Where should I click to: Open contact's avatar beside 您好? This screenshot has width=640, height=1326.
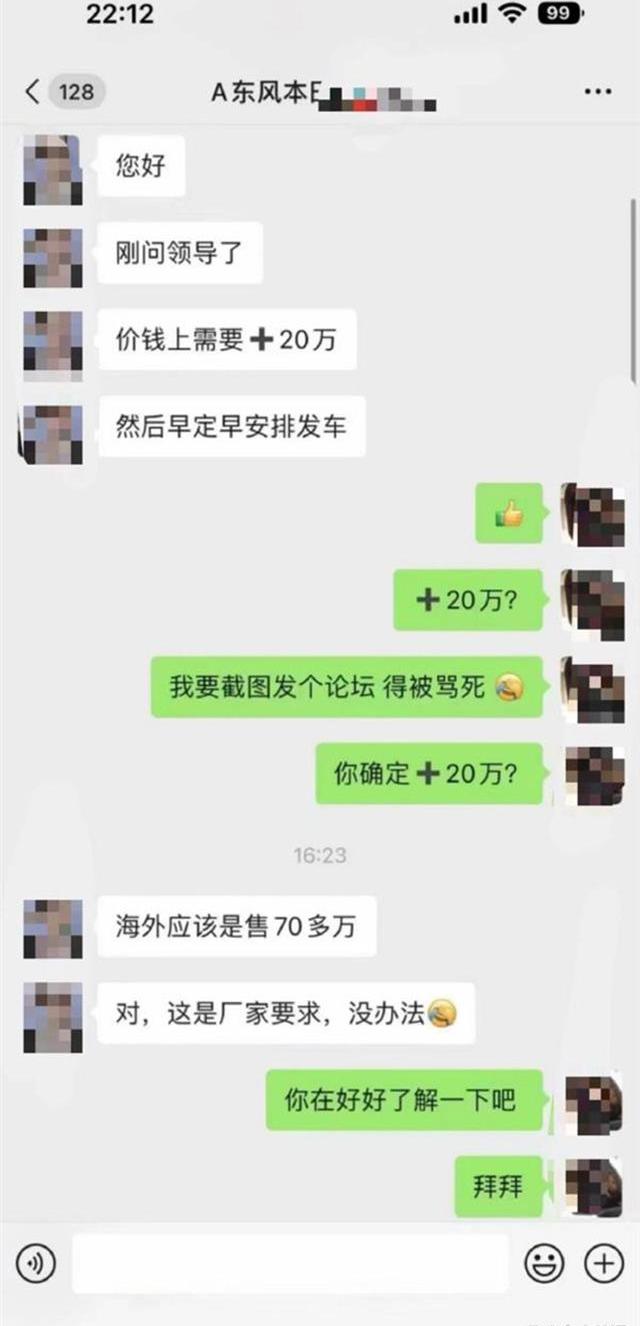[x=52, y=171]
